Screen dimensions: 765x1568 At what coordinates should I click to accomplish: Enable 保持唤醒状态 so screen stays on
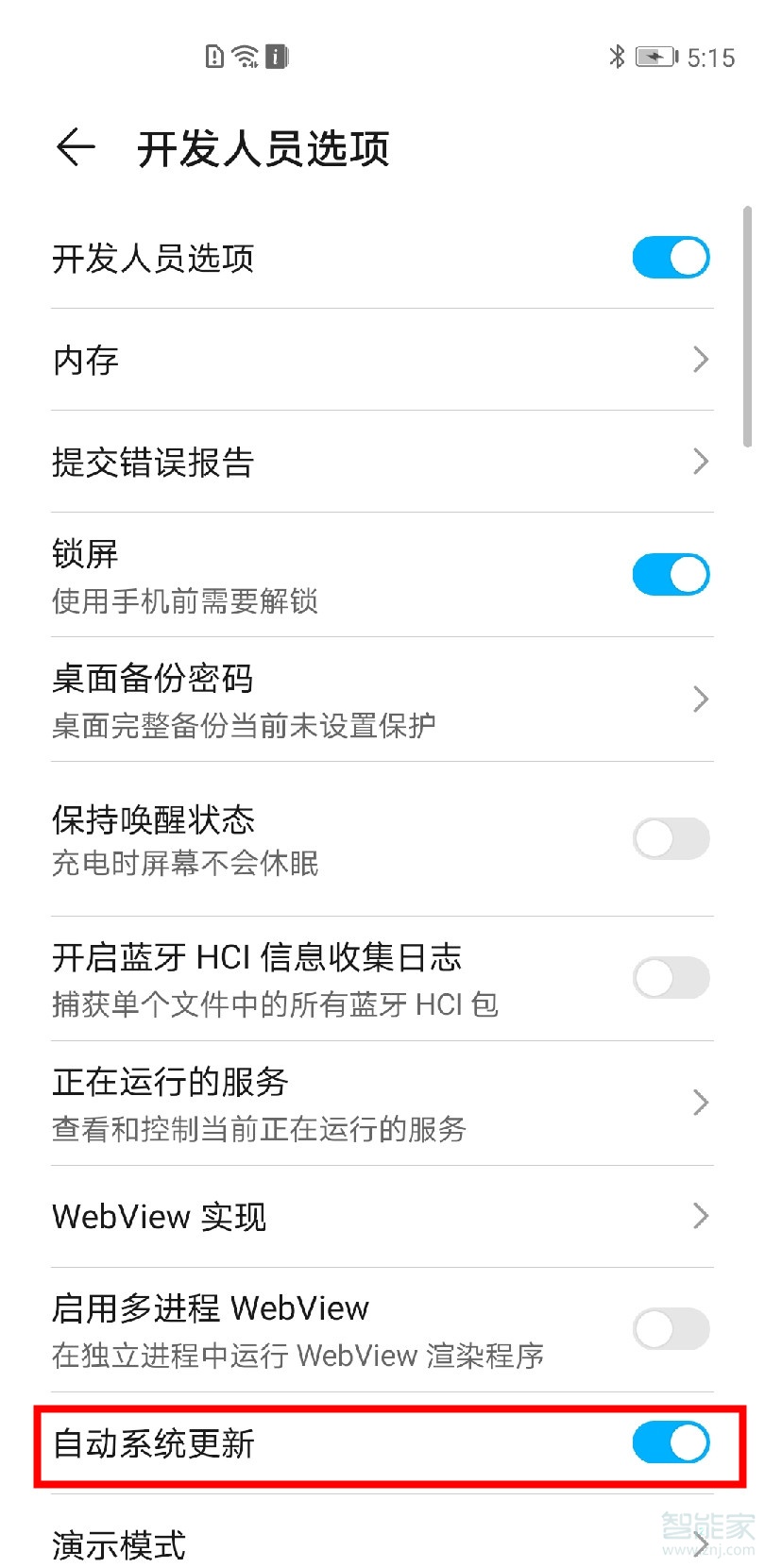point(671,838)
